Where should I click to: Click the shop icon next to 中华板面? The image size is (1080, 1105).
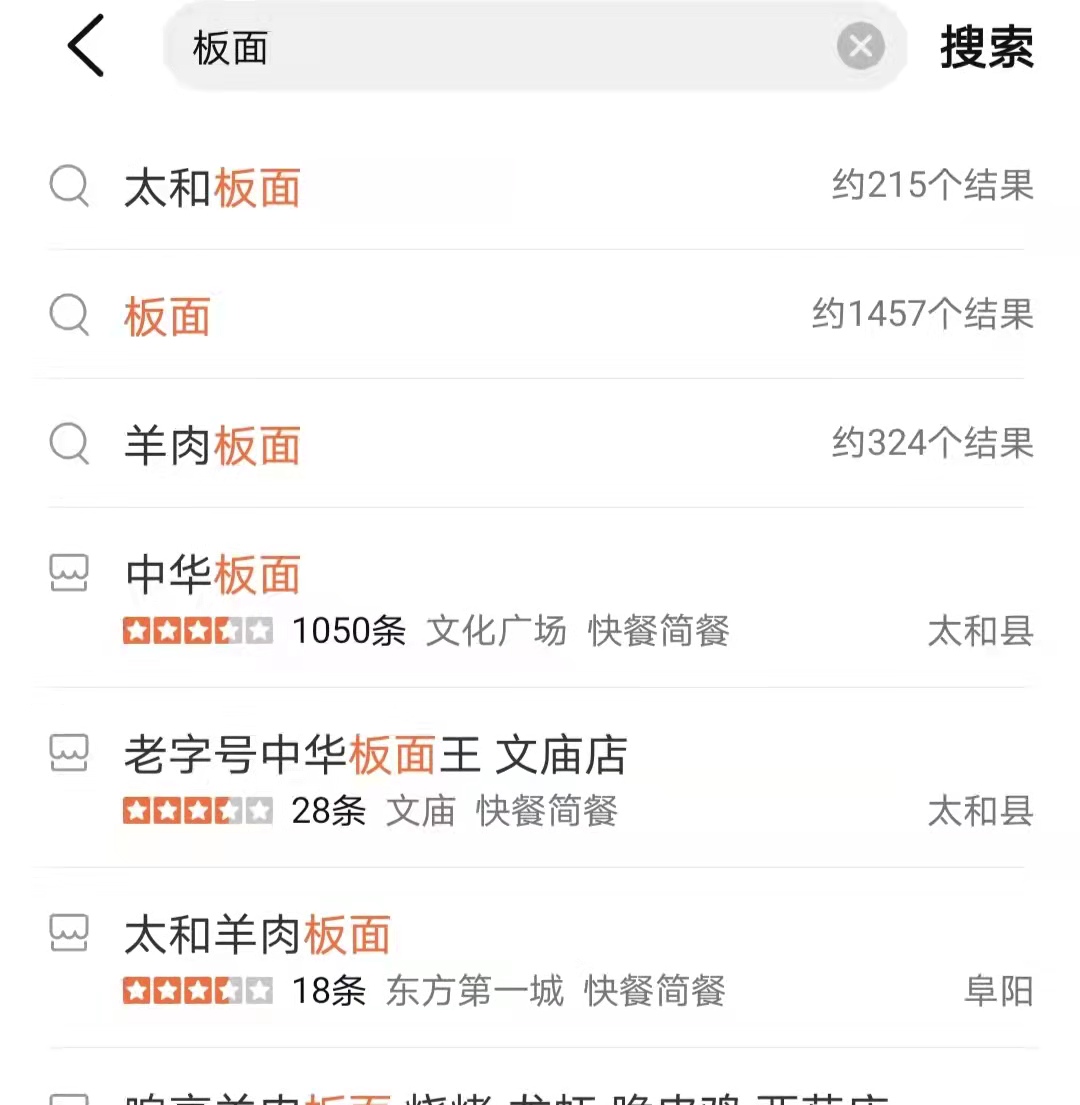click(x=68, y=574)
